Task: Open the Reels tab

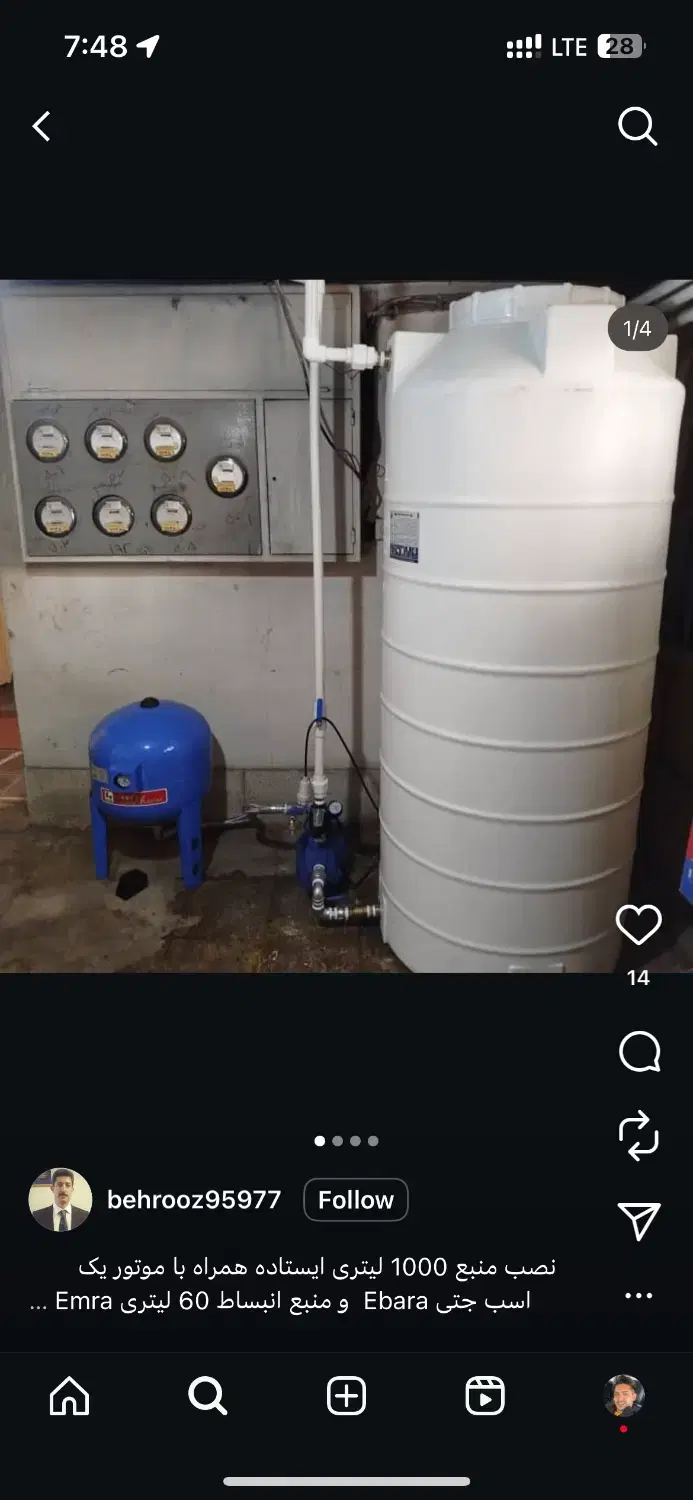Action: tap(485, 1396)
